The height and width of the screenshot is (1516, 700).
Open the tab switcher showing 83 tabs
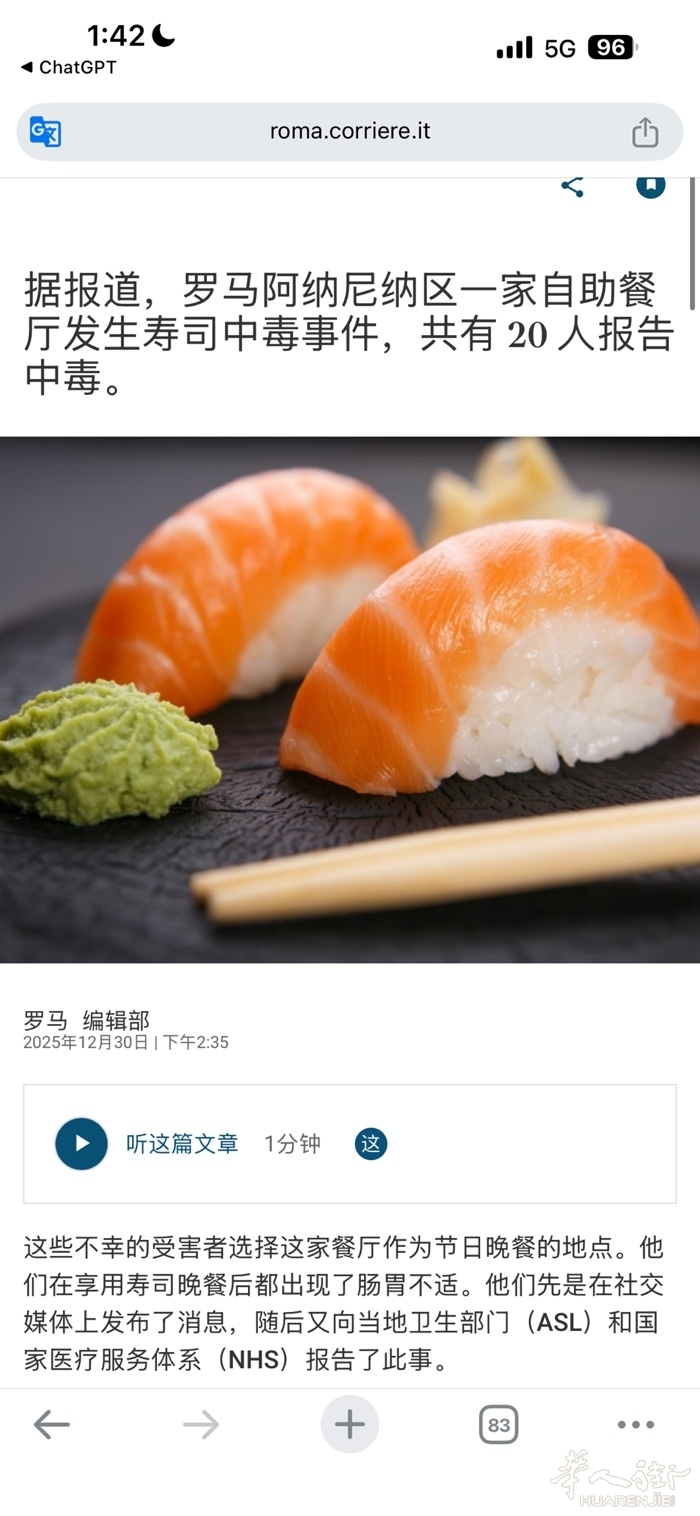click(498, 1424)
